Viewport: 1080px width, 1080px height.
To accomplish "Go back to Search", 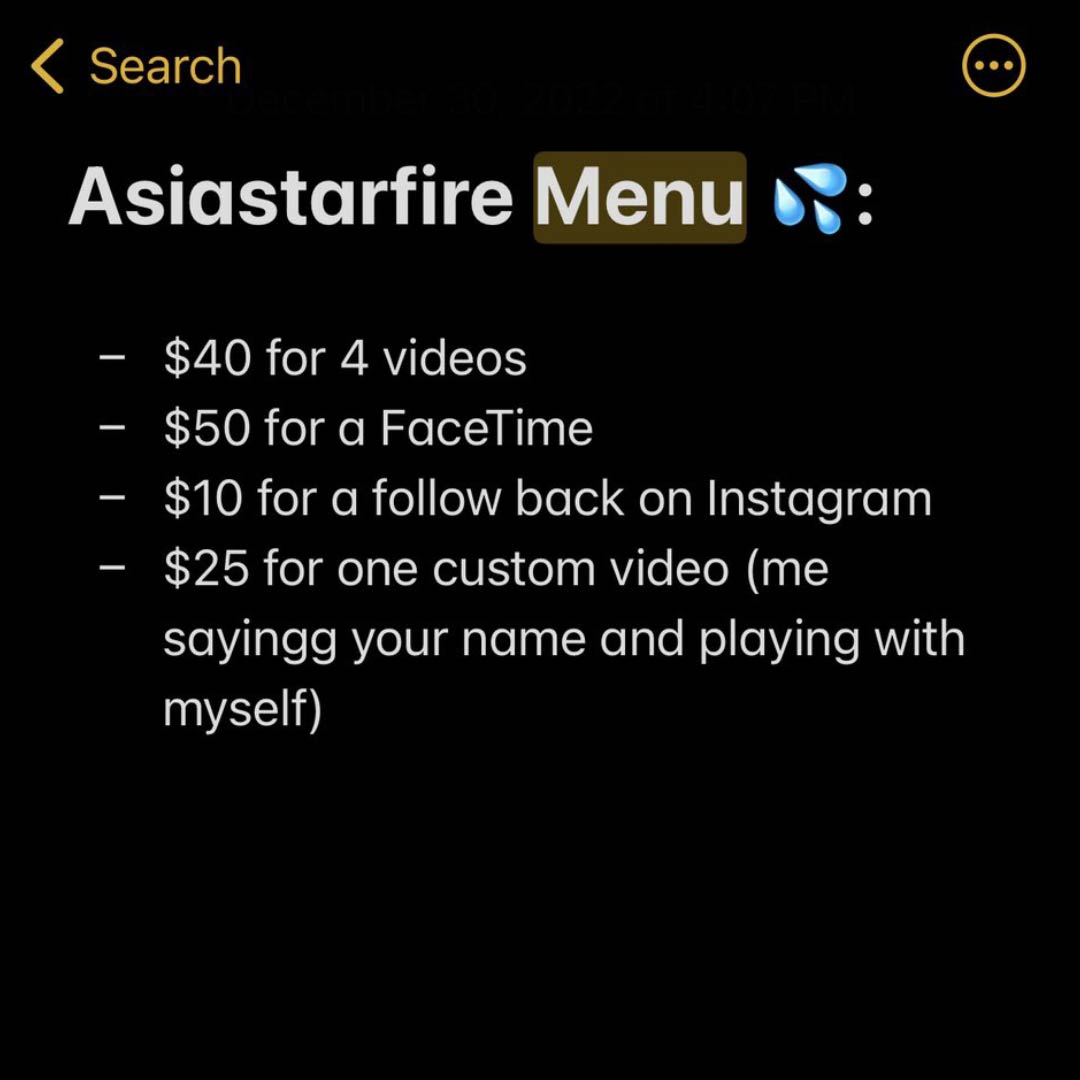I will [x=135, y=67].
